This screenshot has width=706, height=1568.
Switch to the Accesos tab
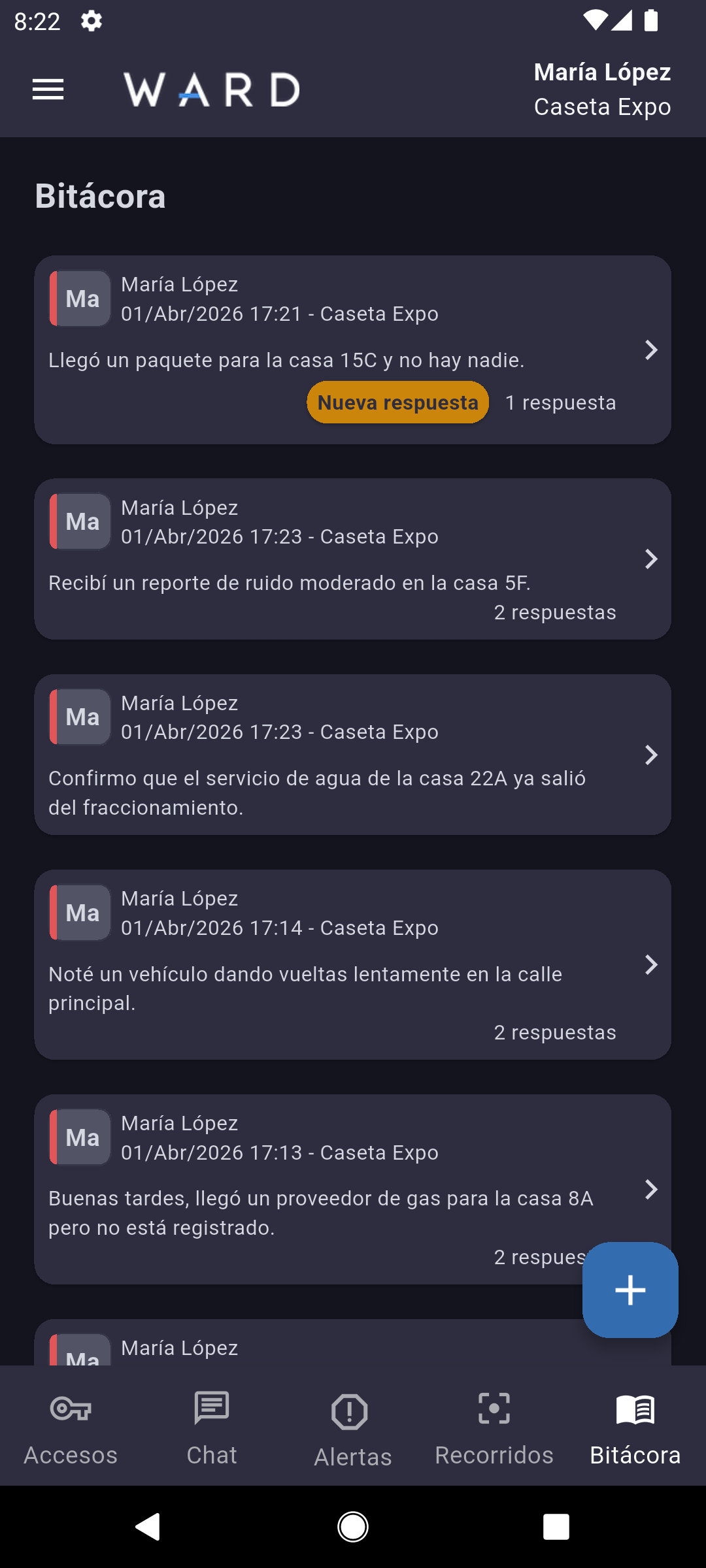coord(71,1427)
